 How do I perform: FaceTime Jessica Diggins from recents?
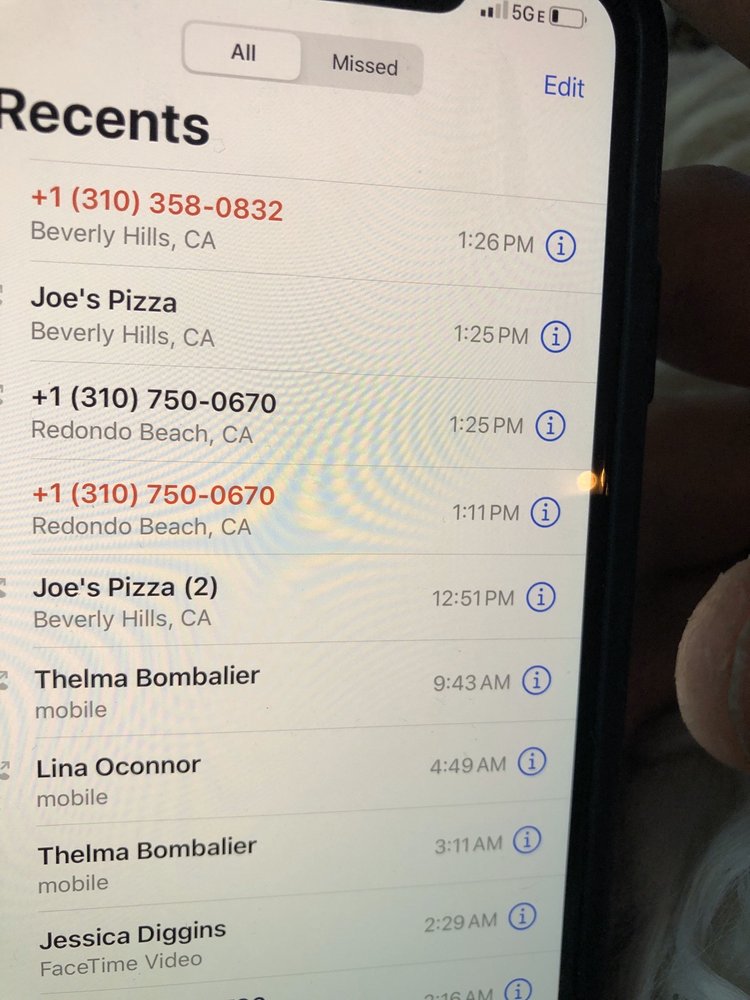pyautogui.click(x=132, y=936)
